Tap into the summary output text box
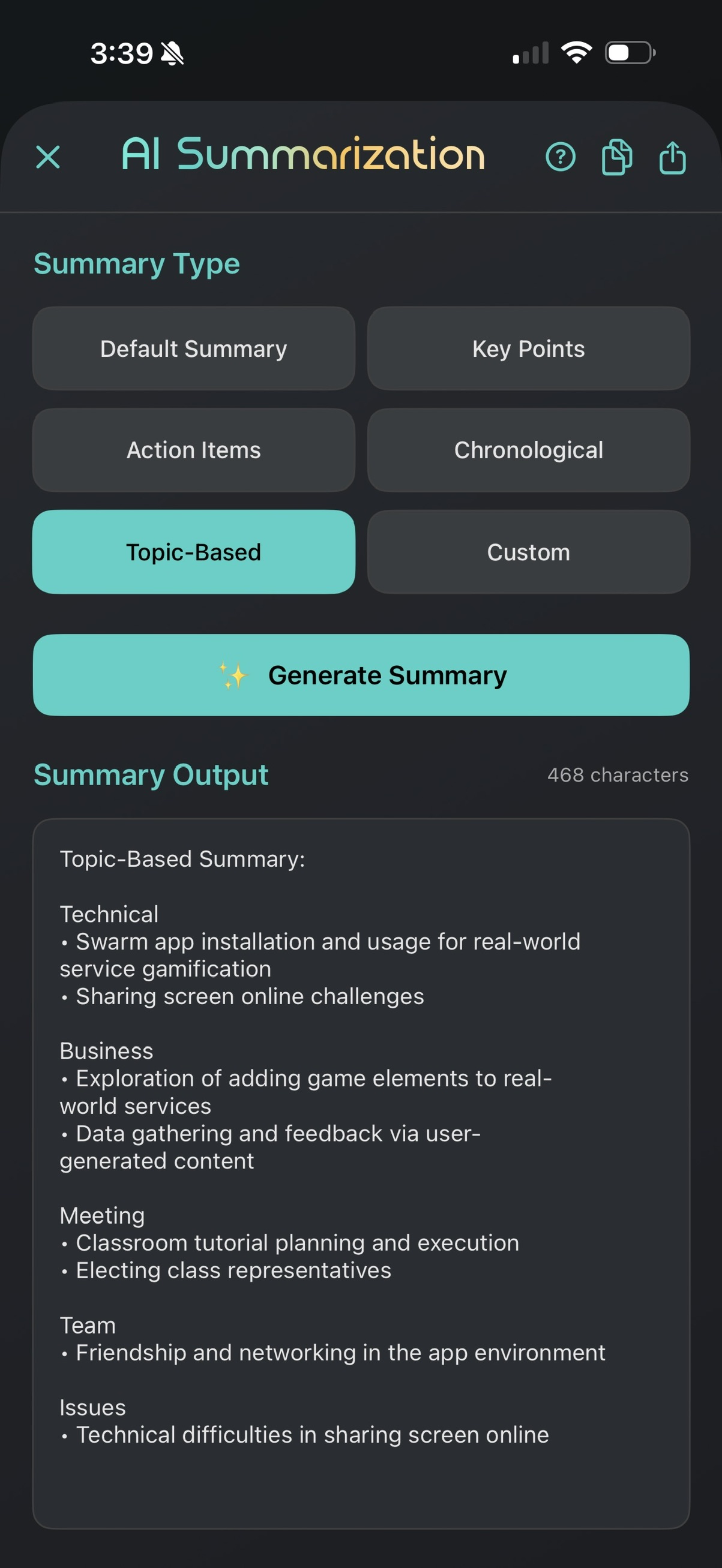The width and height of the screenshot is (722, 1568). tap(361, 1172)
